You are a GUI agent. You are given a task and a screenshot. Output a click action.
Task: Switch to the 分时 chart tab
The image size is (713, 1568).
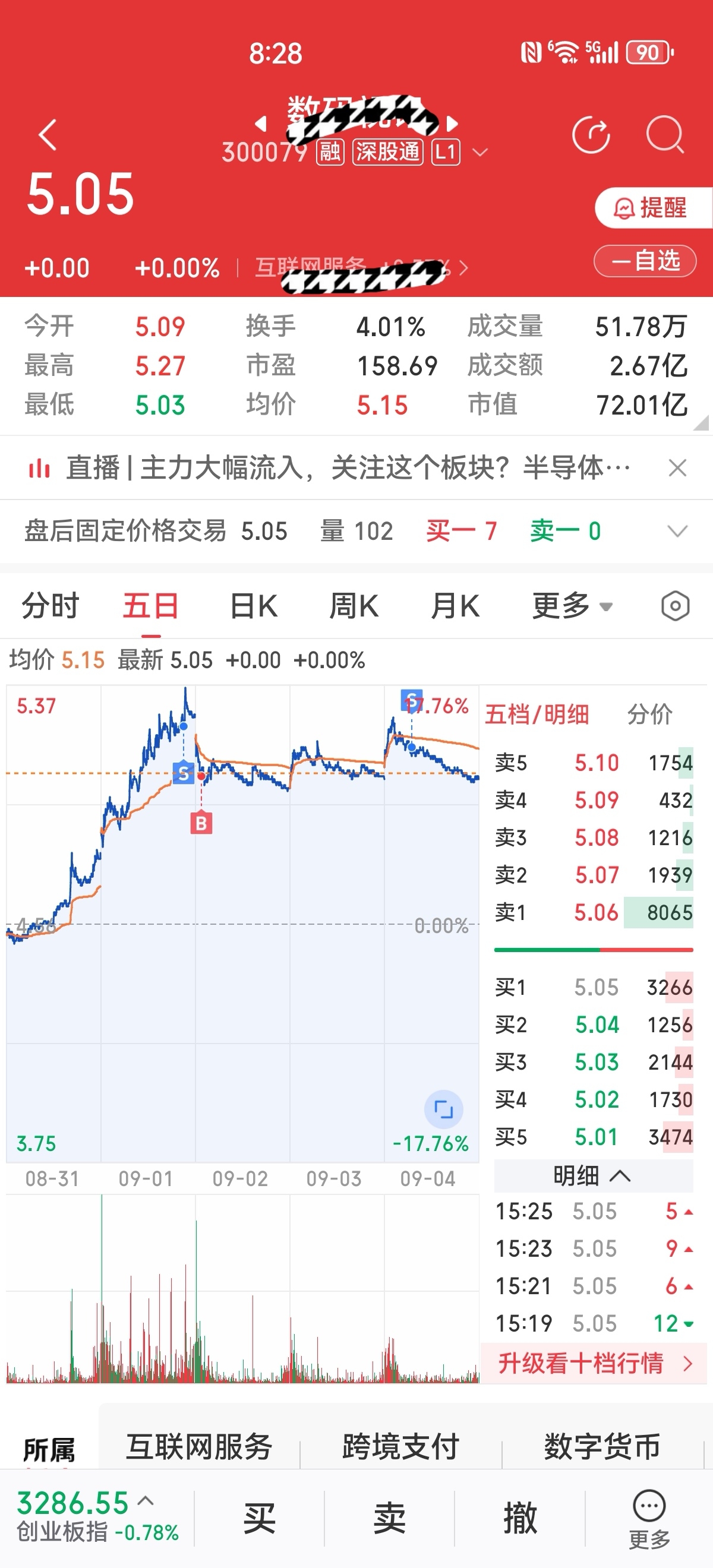(50, 606)
